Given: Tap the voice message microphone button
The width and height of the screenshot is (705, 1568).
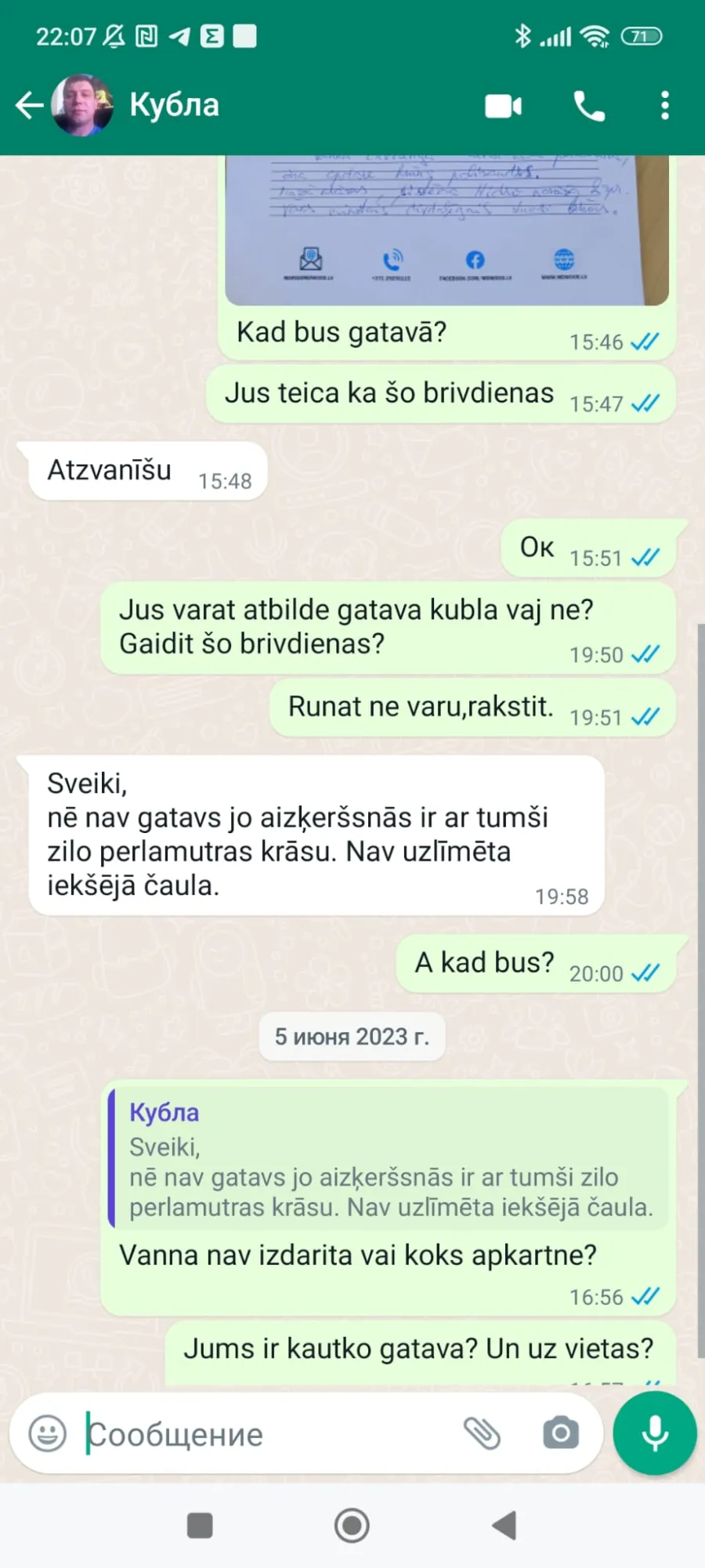Looking at the screenshot, I should point(655,1433).
